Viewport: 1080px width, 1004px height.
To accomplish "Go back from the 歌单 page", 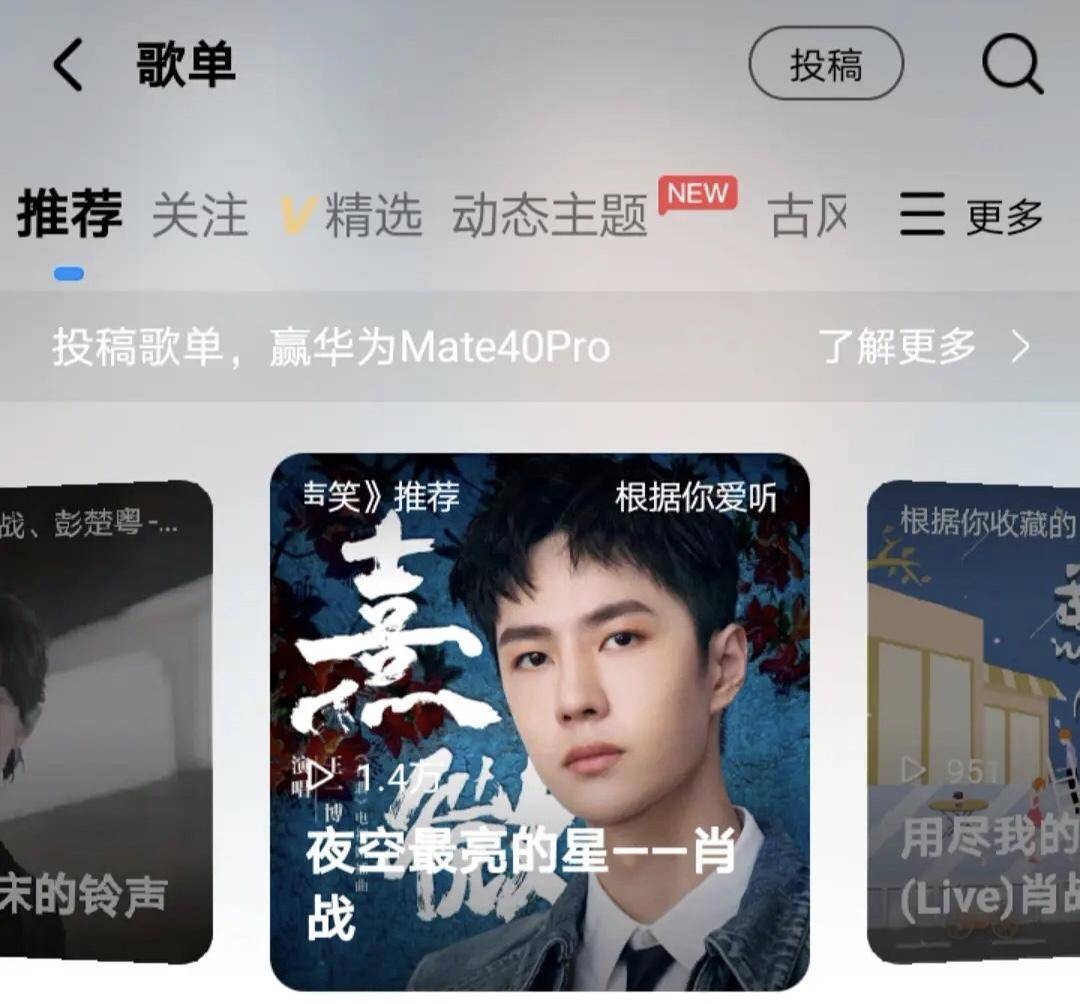I will pyautogui.click(x=68, y=67).
